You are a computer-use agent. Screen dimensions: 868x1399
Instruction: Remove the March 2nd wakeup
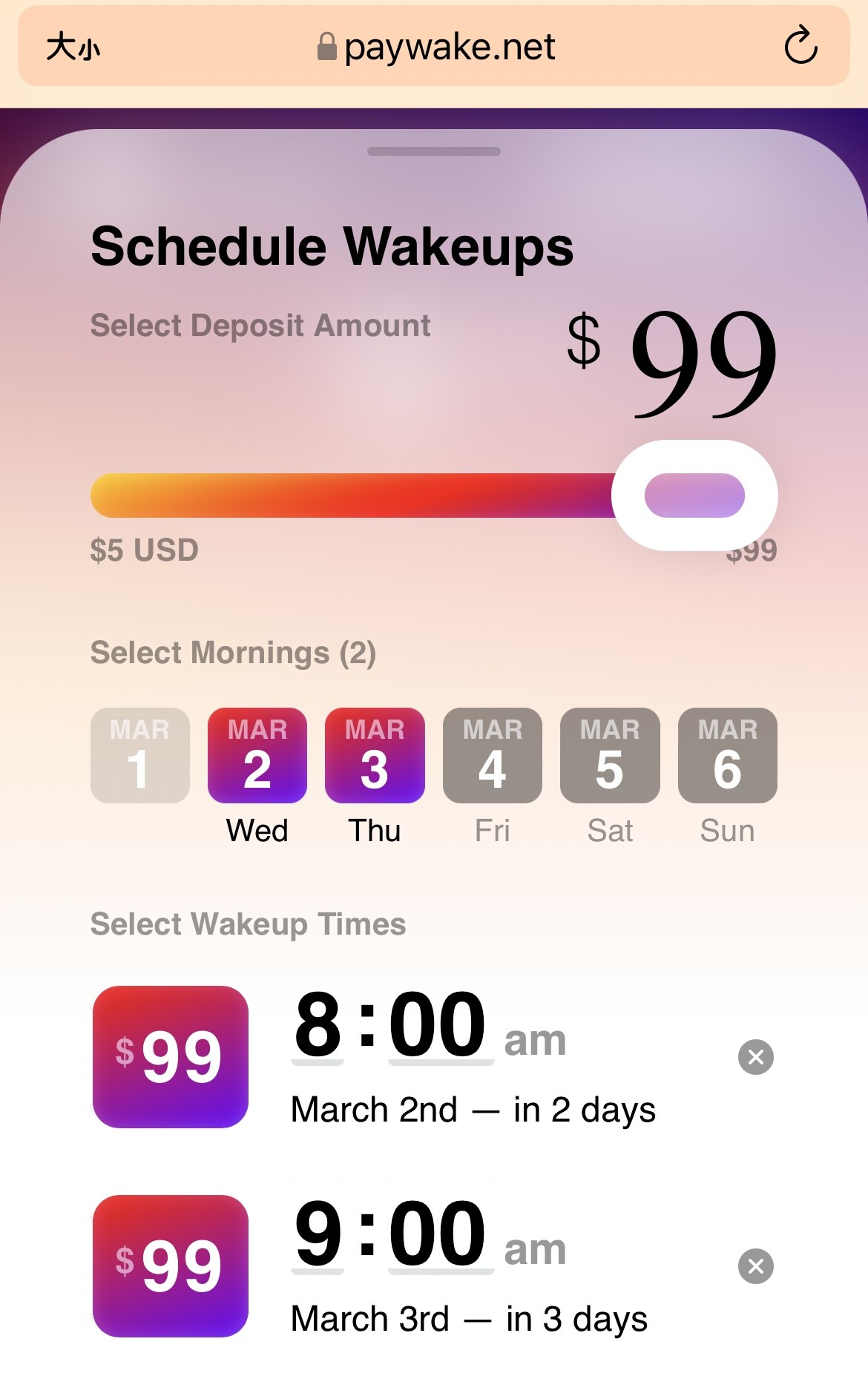[756, 1057]
